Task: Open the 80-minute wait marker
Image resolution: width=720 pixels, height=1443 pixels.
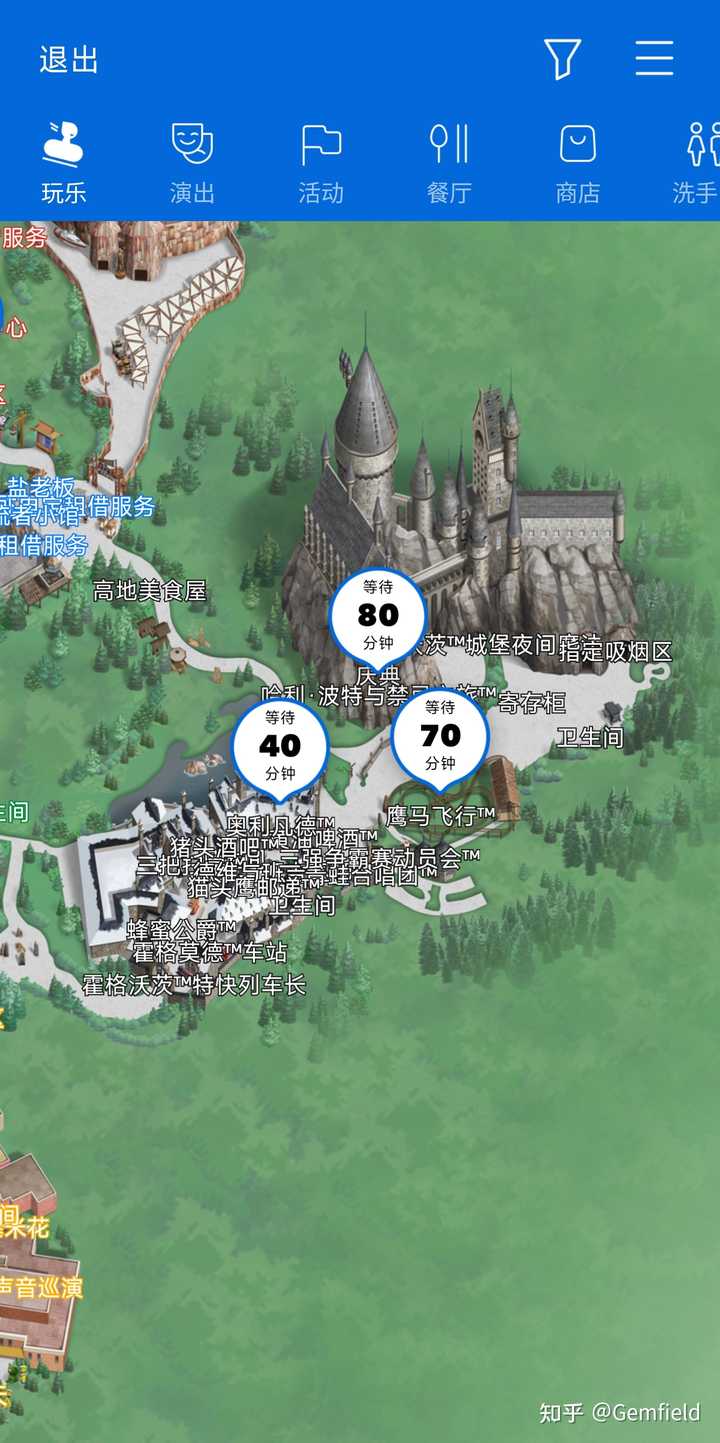Action: [x=378, y=615]
